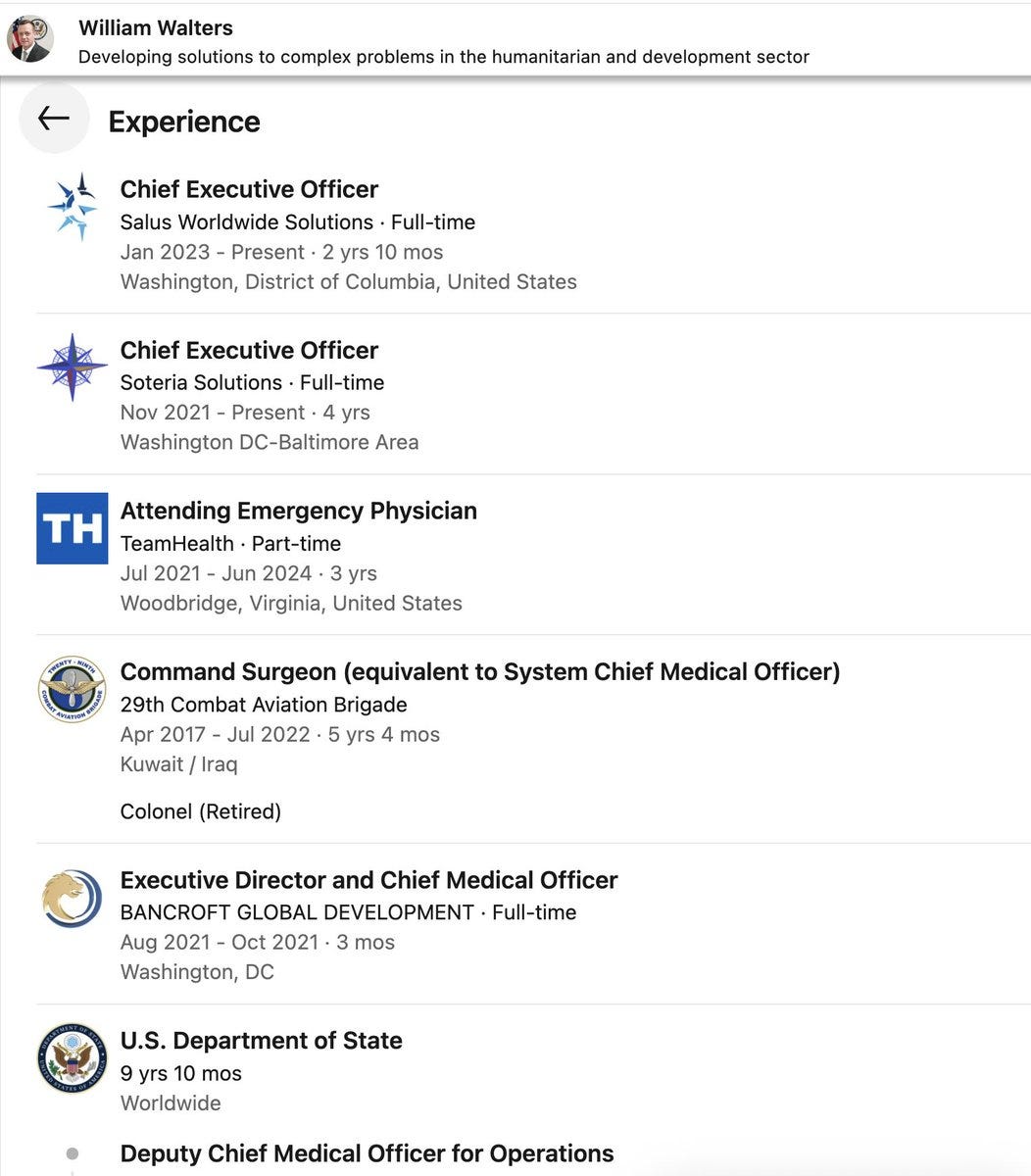Go back from the Experience page
Image resolution: width=1031 pixels, height=1176 pixels.
[x=54, y=119]
